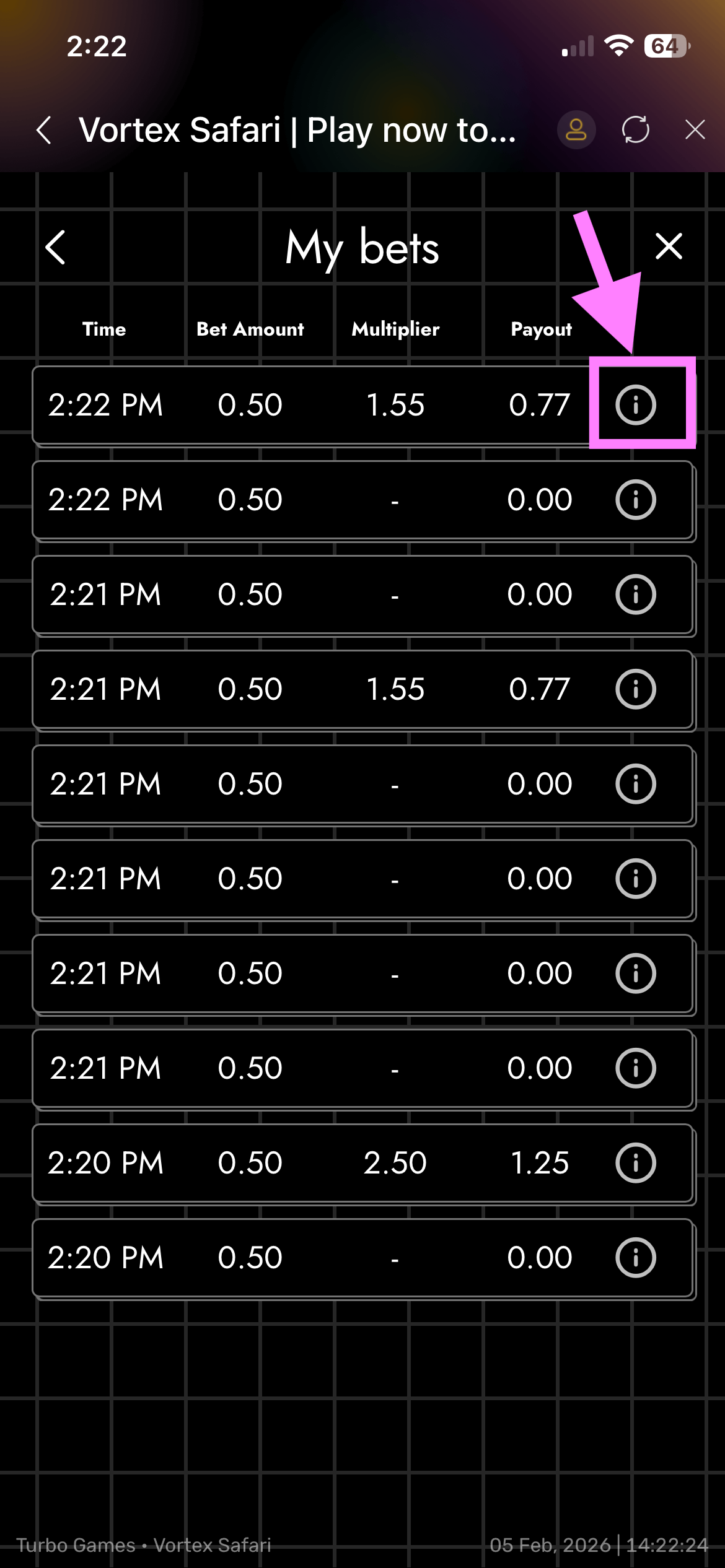
Task: View info for 2:22 PM bet paying 0.77
Action: point(635,405)
